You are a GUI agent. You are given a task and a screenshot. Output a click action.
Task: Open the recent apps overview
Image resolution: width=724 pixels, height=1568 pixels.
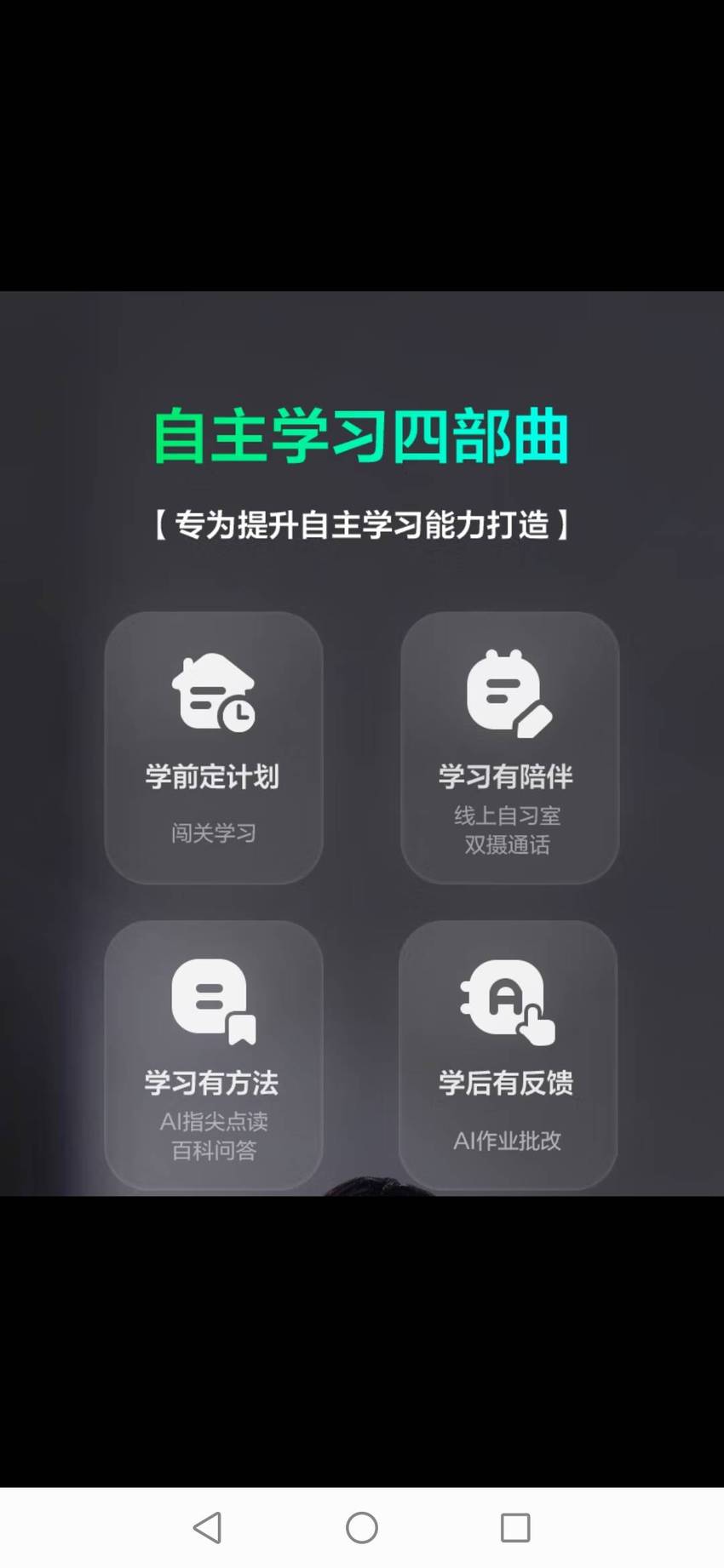515,1528
